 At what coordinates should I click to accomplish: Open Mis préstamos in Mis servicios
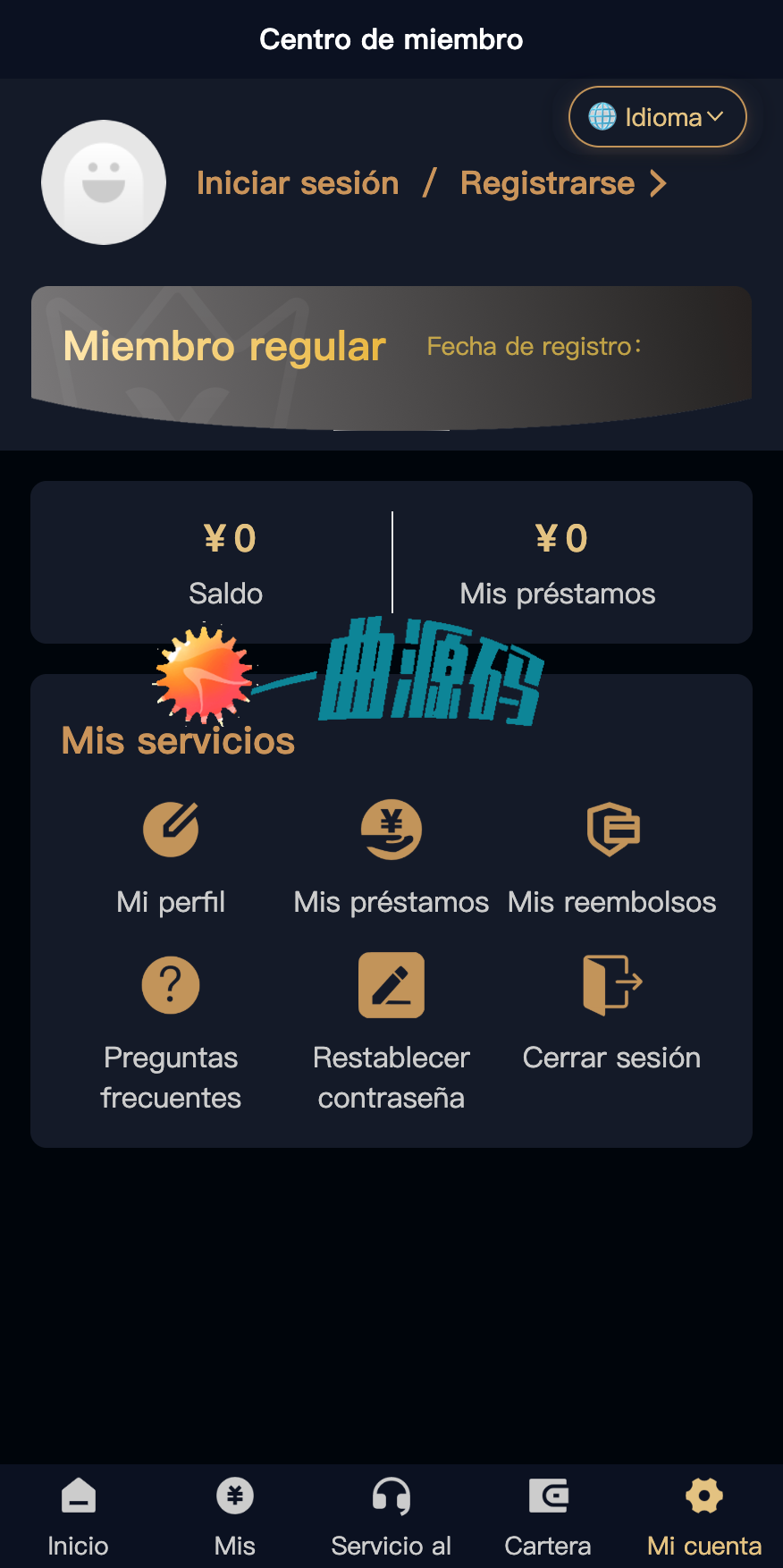[x=391, y=856]
